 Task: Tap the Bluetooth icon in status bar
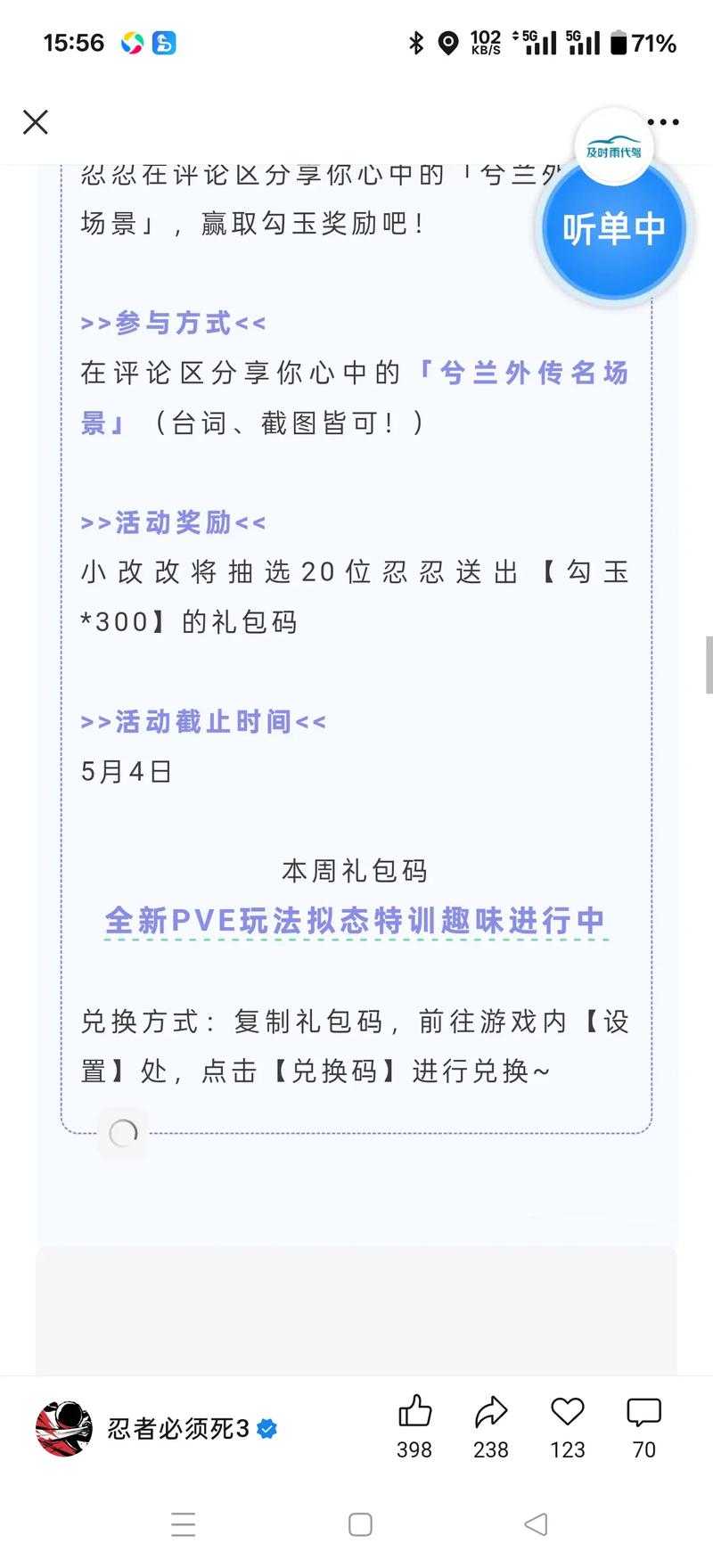point(415,41)
